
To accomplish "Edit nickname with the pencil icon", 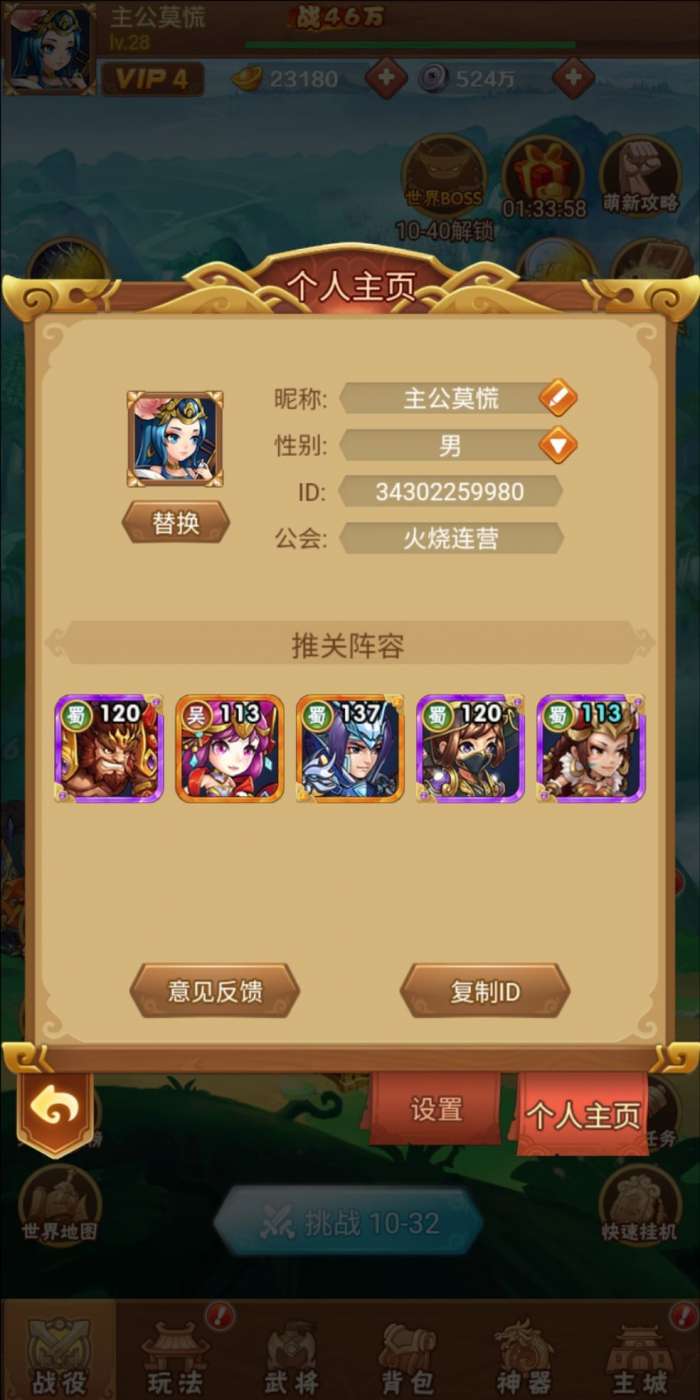I will click(x=557, y=398).
